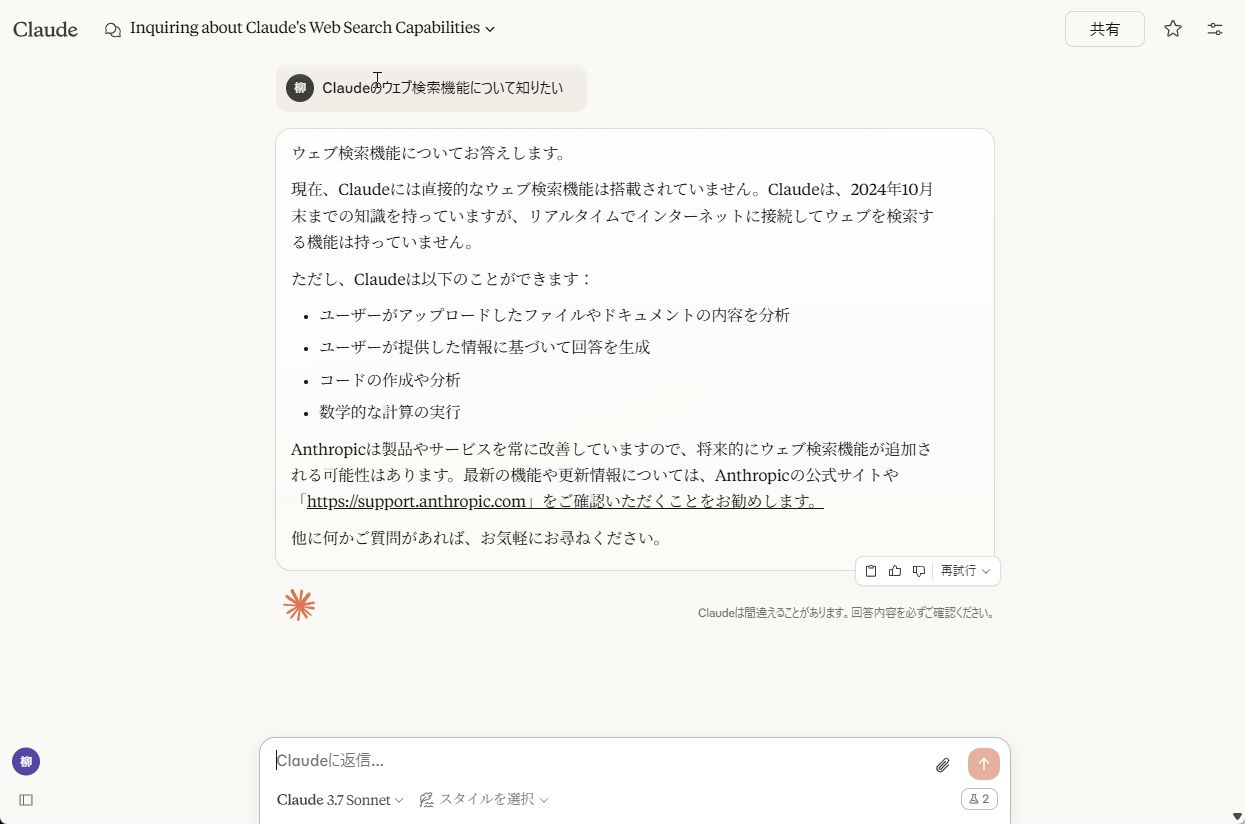1245x824 pixels.
Task: Focus the Claudeに返信 message field
Action: pyautogui.click(x=600, y=761)
